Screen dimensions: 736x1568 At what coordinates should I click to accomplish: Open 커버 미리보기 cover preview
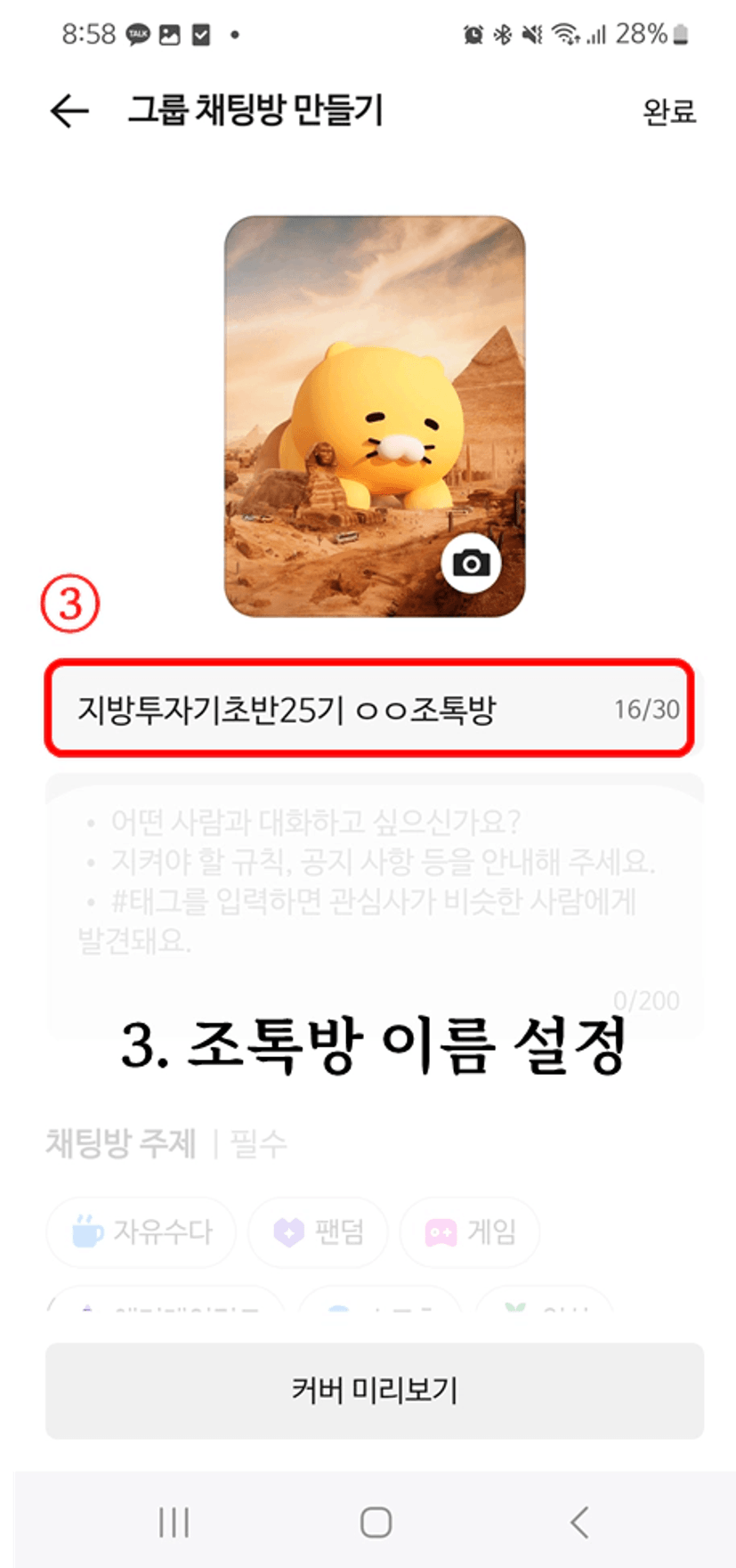375,1391
